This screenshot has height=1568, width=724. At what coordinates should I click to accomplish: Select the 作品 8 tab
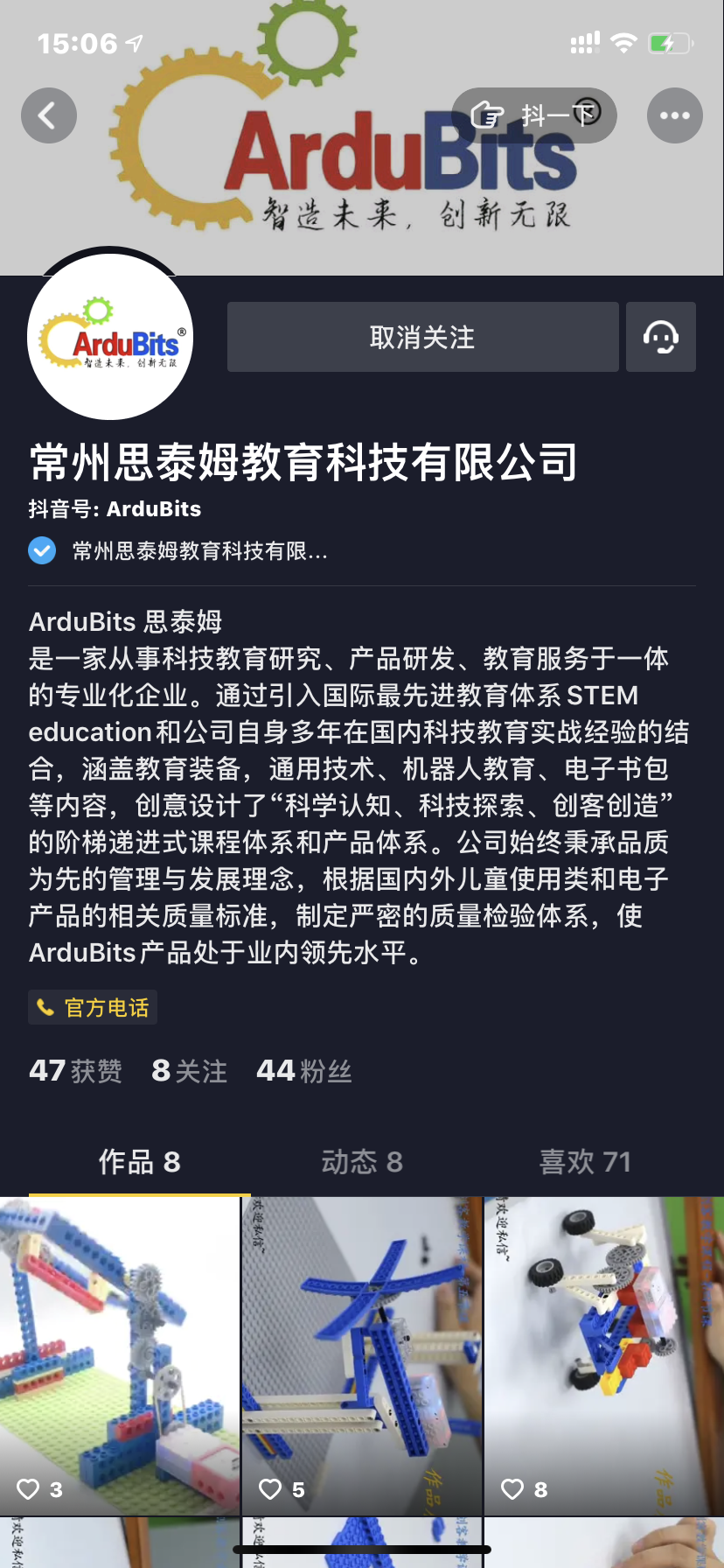[x=140, y=1161]
